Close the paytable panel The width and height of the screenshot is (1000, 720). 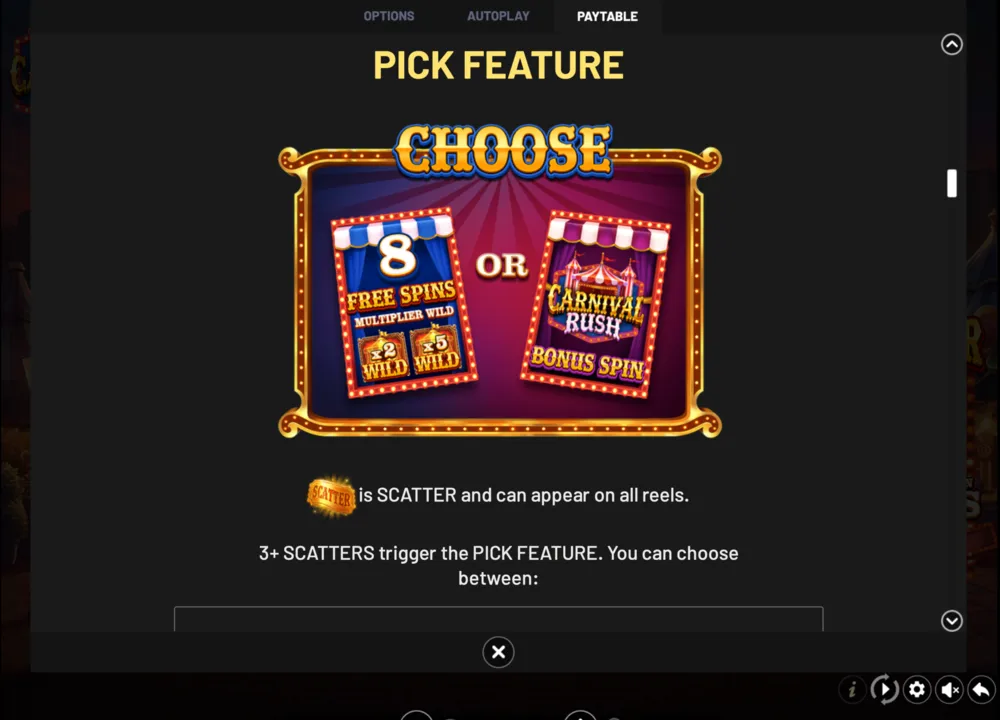click(x=498, y=652)
